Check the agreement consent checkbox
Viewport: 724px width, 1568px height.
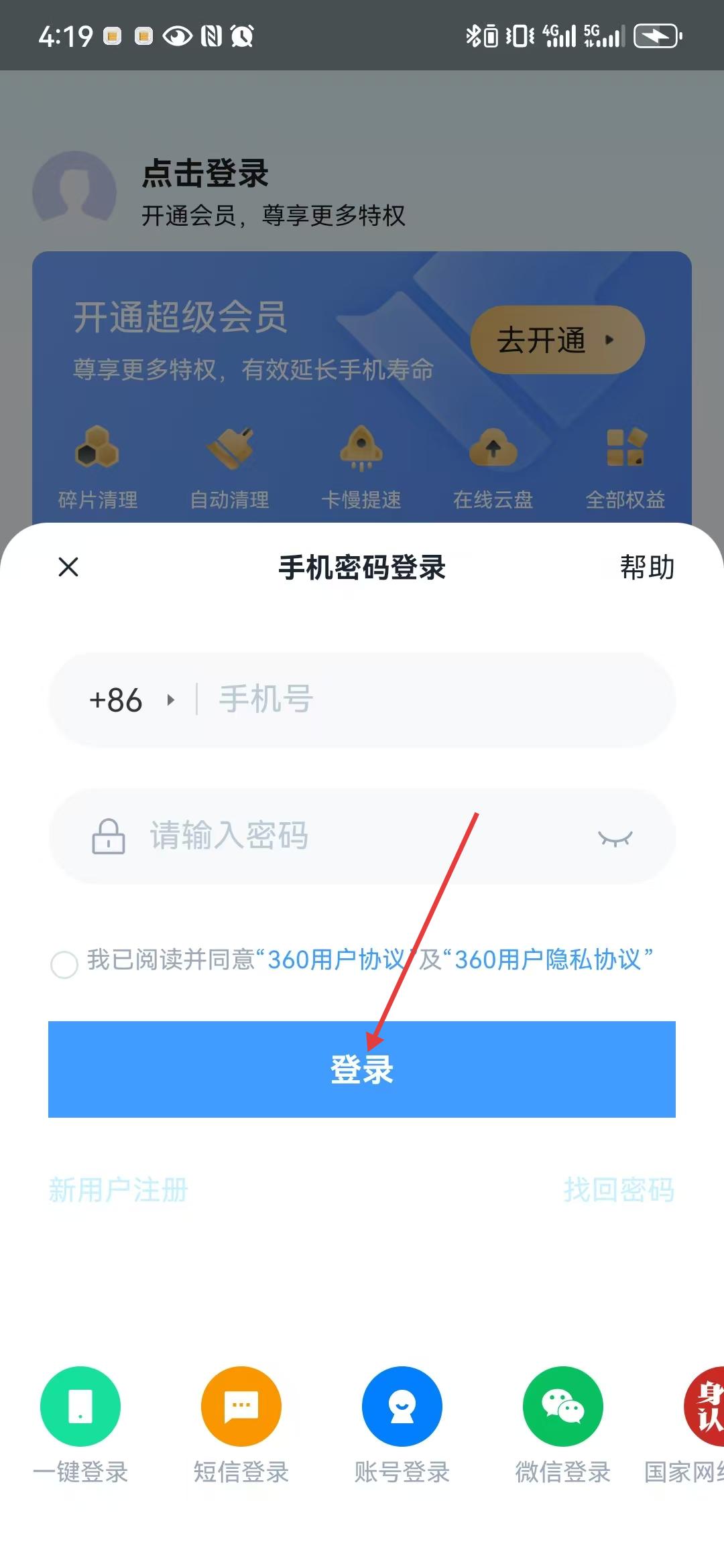click(64, 964)
